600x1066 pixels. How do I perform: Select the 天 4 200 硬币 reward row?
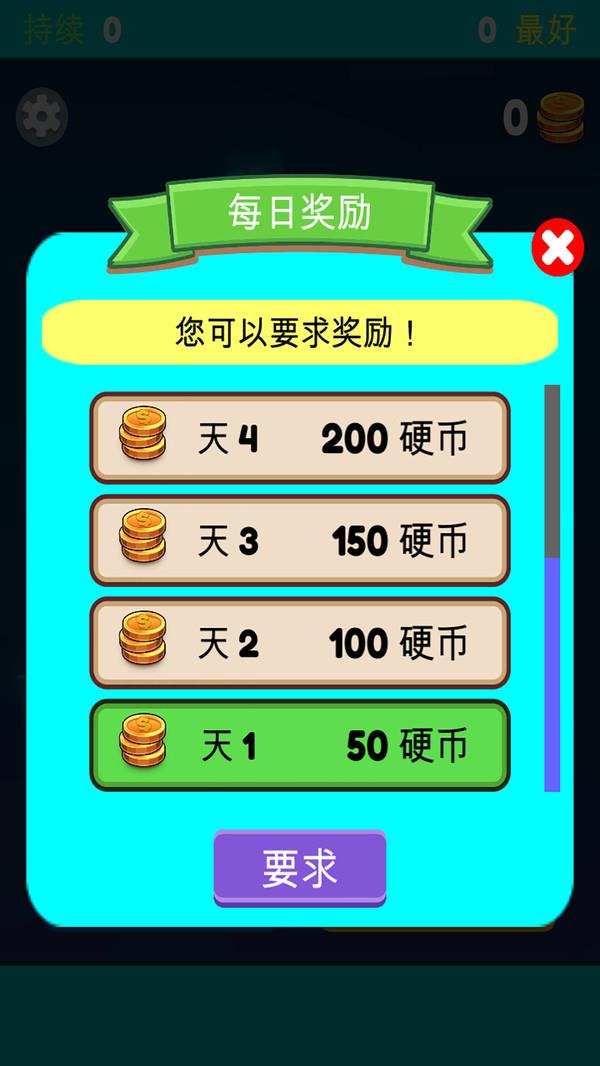[x=300, y=438]
